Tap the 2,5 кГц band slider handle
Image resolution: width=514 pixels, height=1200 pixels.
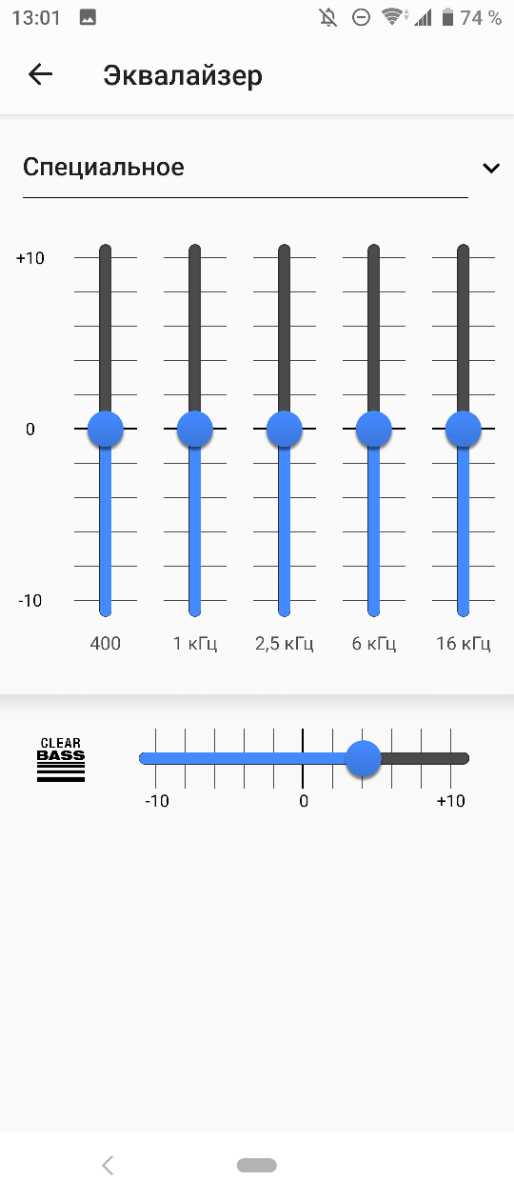tap(284, 429)
